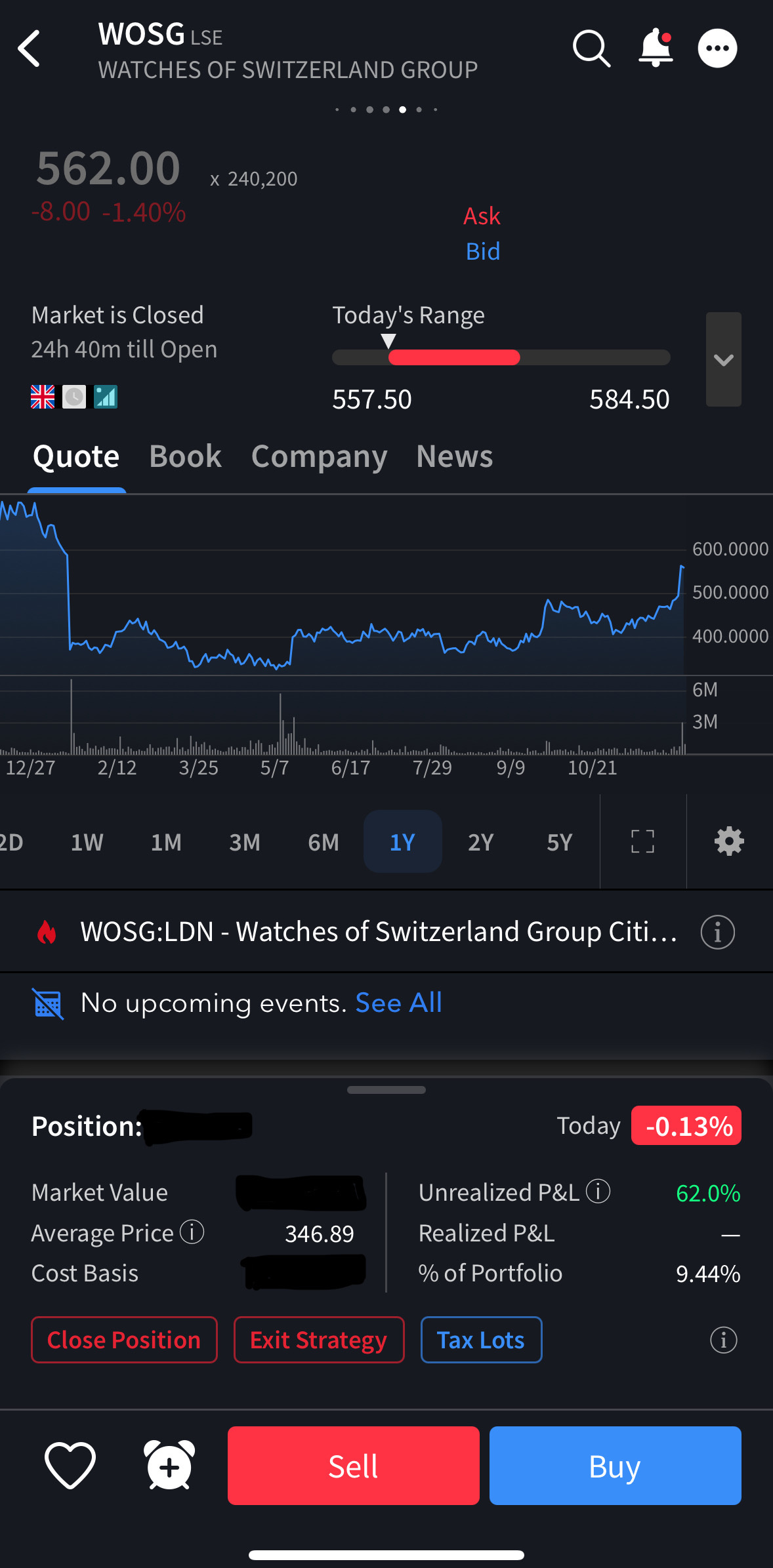Switch to the News tab

[454, 456]
